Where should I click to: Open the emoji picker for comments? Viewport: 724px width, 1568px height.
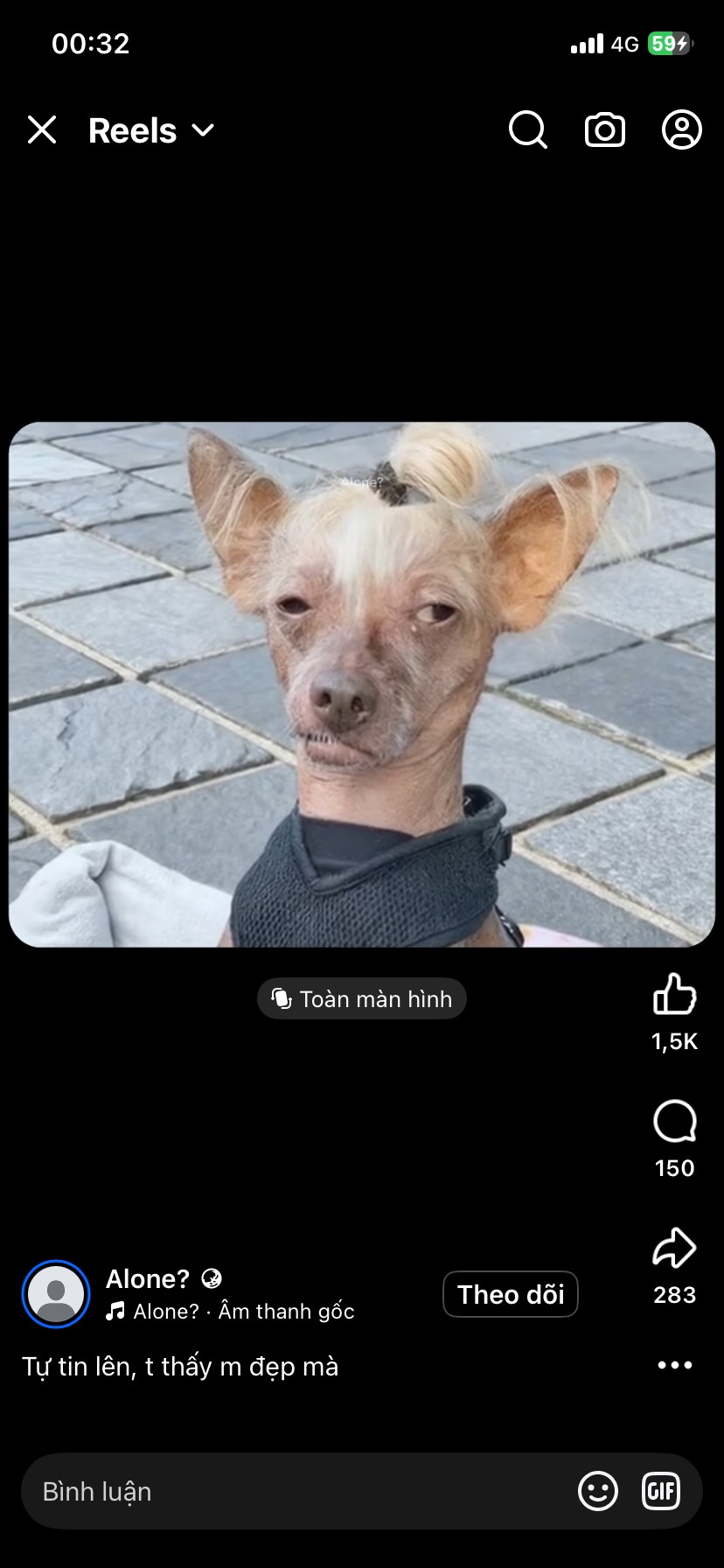(598, 1491)
